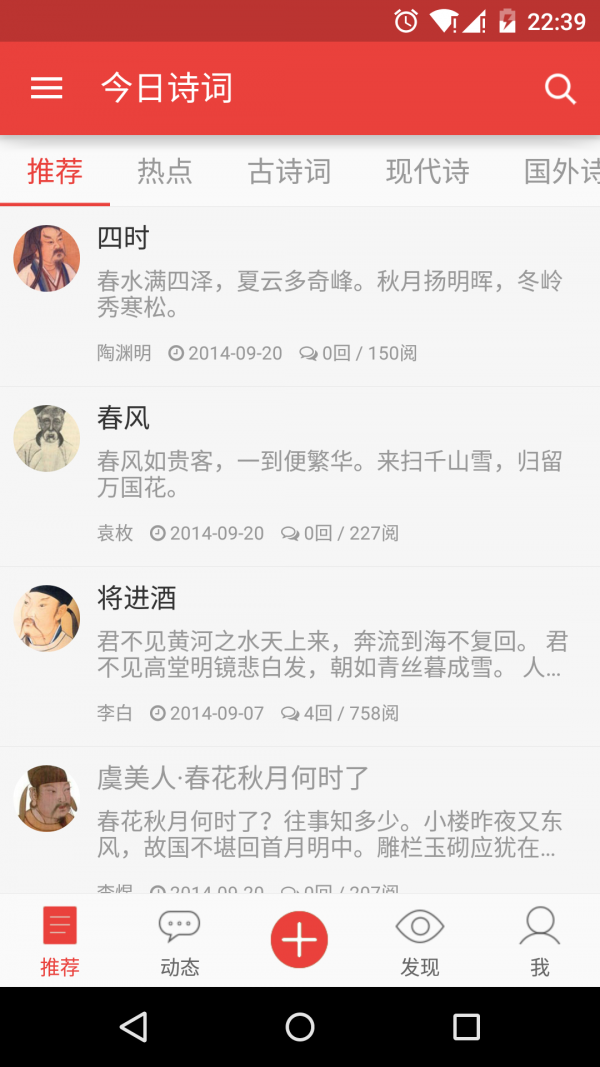Go to the 发现 bottom tab
The width and height of the screenshot is (600, 1067).
(420, 941)
